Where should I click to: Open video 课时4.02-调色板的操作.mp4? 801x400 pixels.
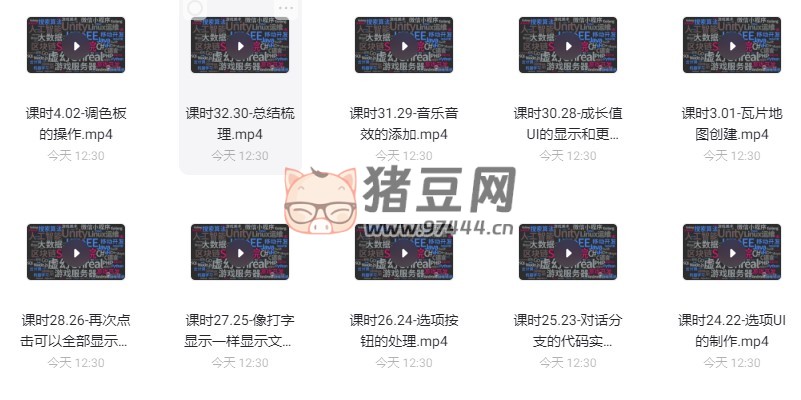coord(76,45)
